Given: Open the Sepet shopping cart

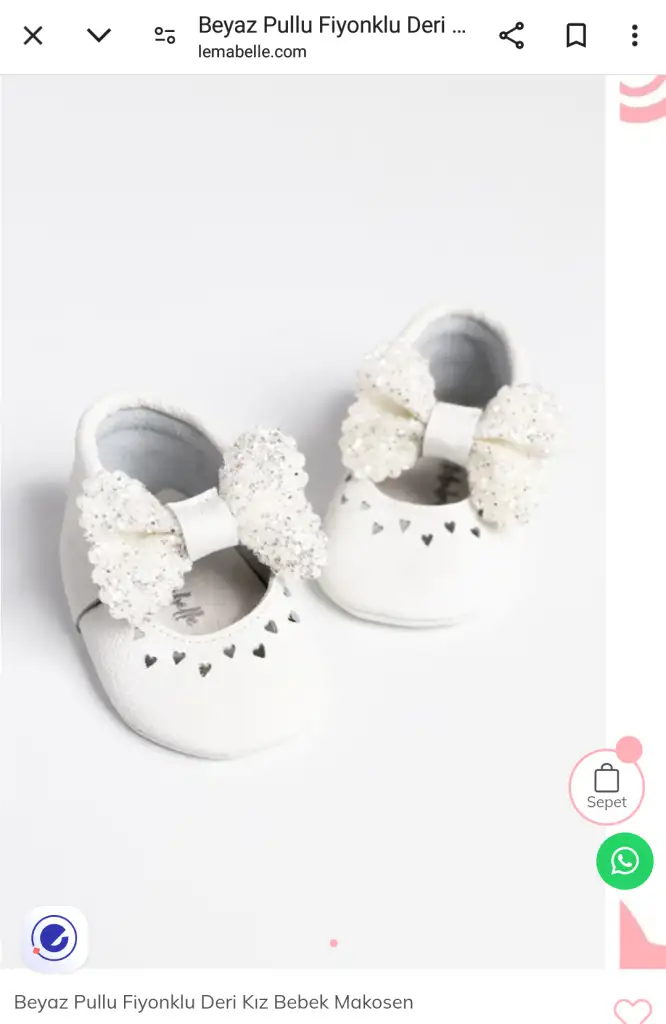Looking at the screenshot, I should tap(606, 787).
